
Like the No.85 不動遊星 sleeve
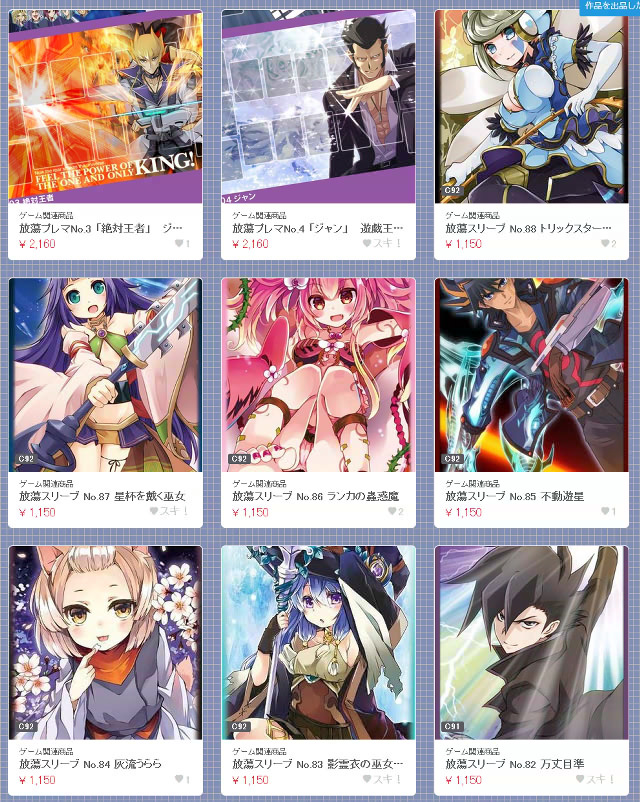tap(607, 511)
